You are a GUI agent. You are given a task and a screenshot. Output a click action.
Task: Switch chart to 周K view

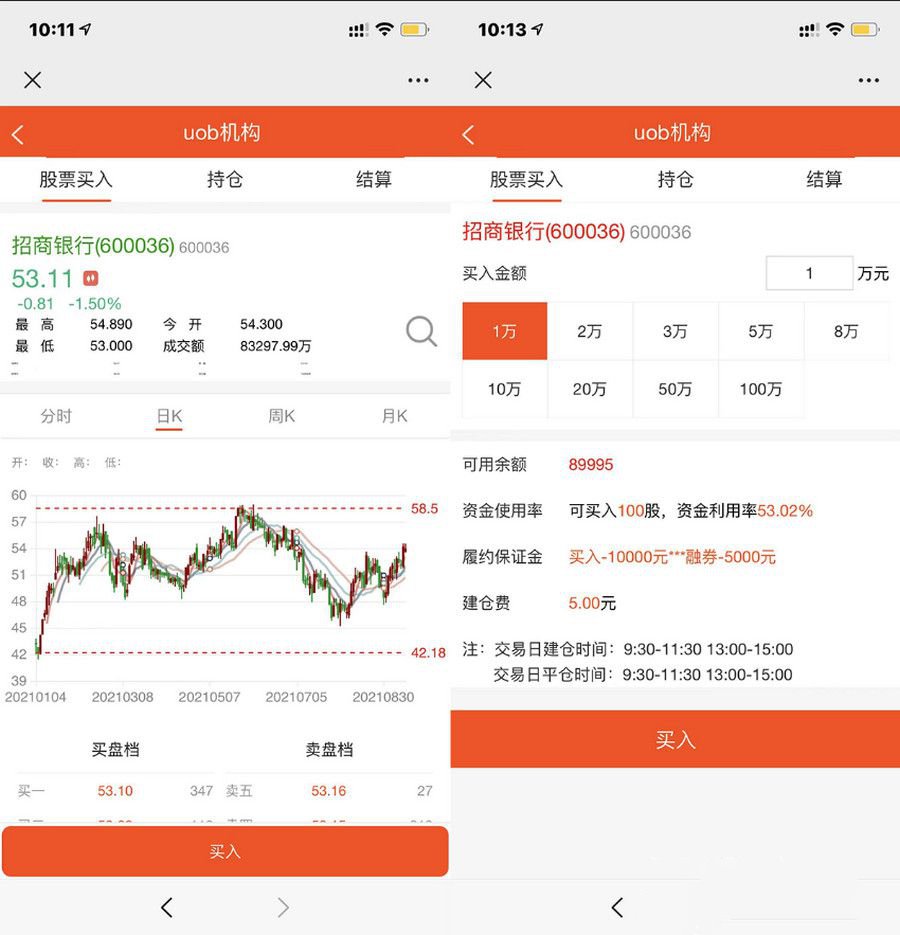click(280, 417)
